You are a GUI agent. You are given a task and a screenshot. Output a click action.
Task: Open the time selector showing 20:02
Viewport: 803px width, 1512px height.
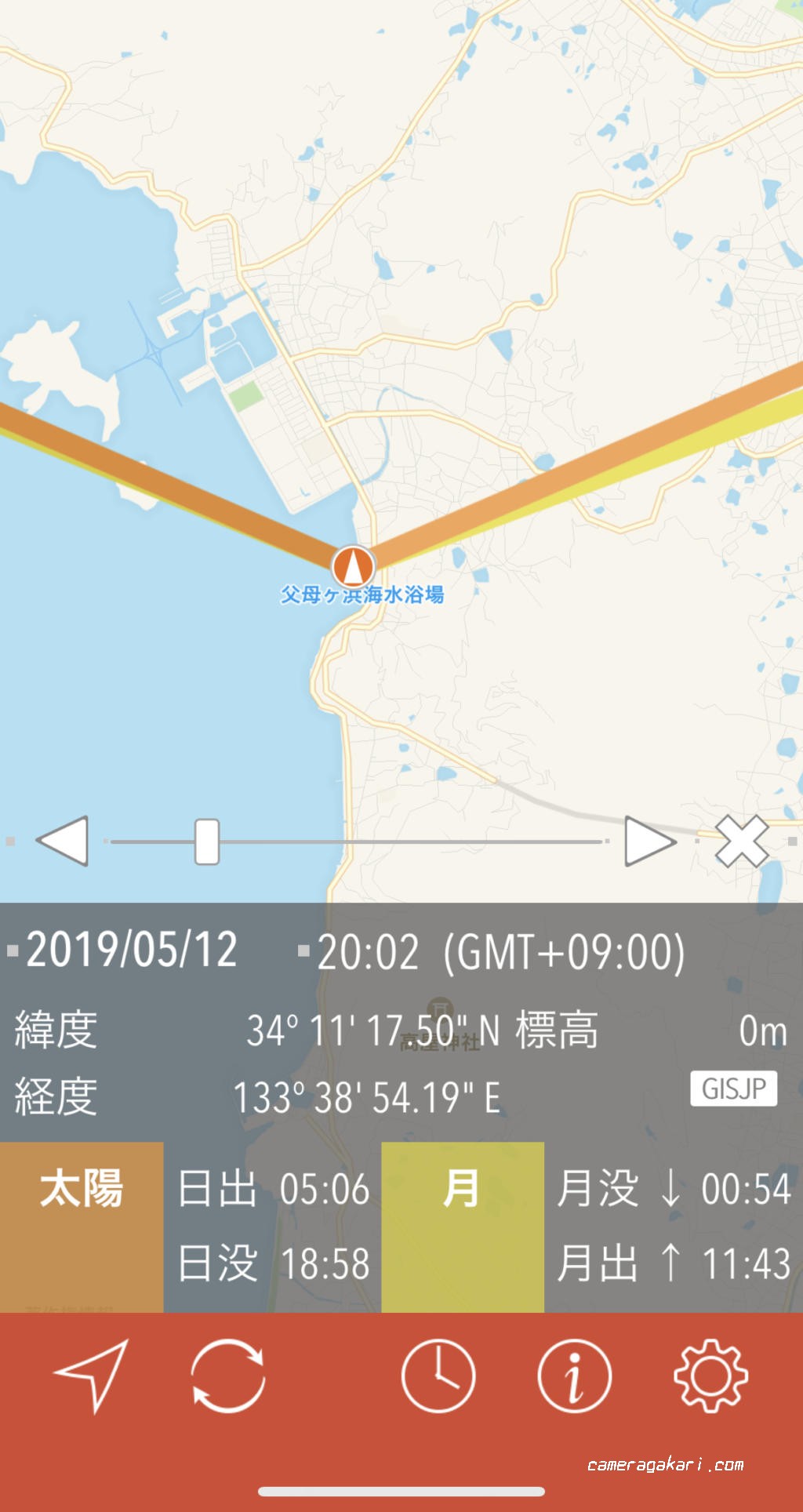point(369,950)
